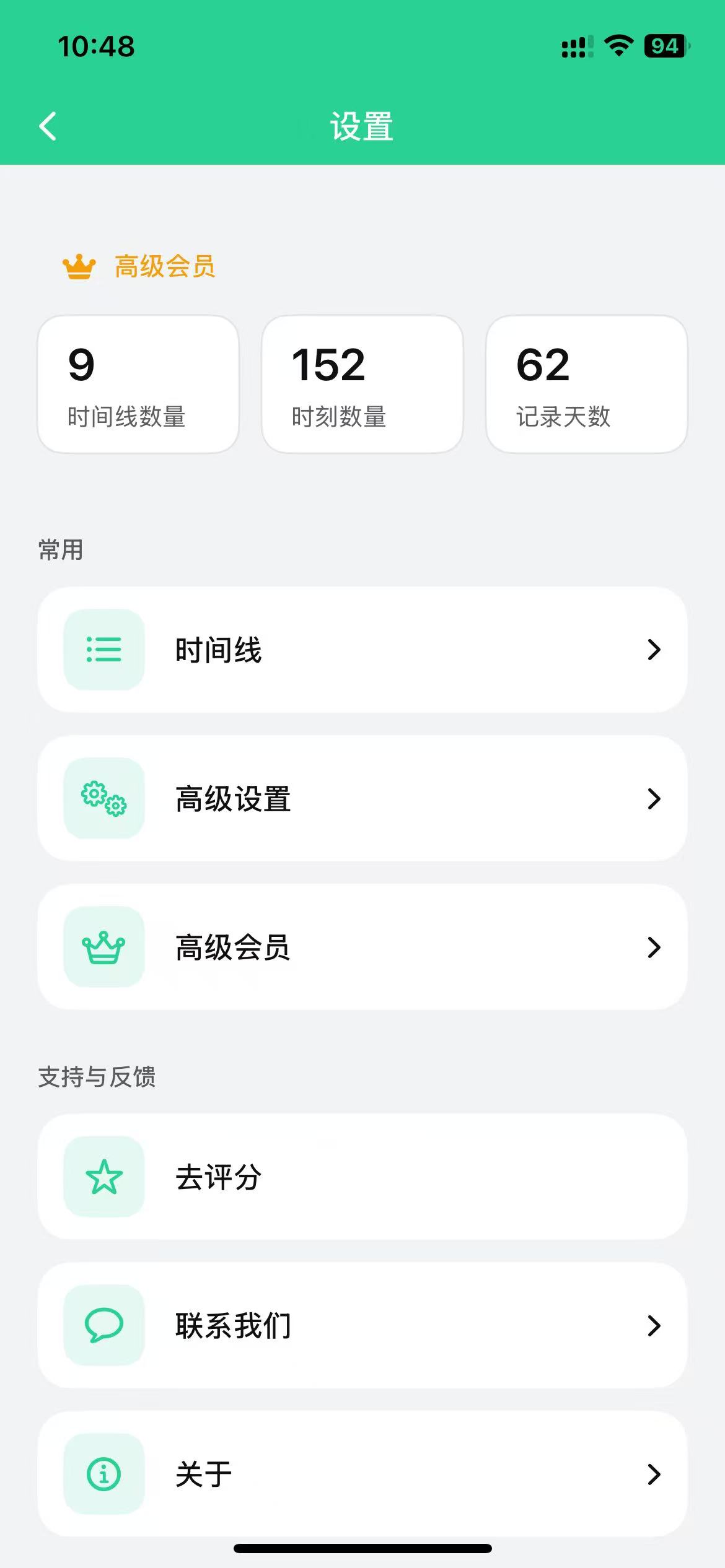Open the 高级会员 row under 常用
725x1568 pixels.
362,947
